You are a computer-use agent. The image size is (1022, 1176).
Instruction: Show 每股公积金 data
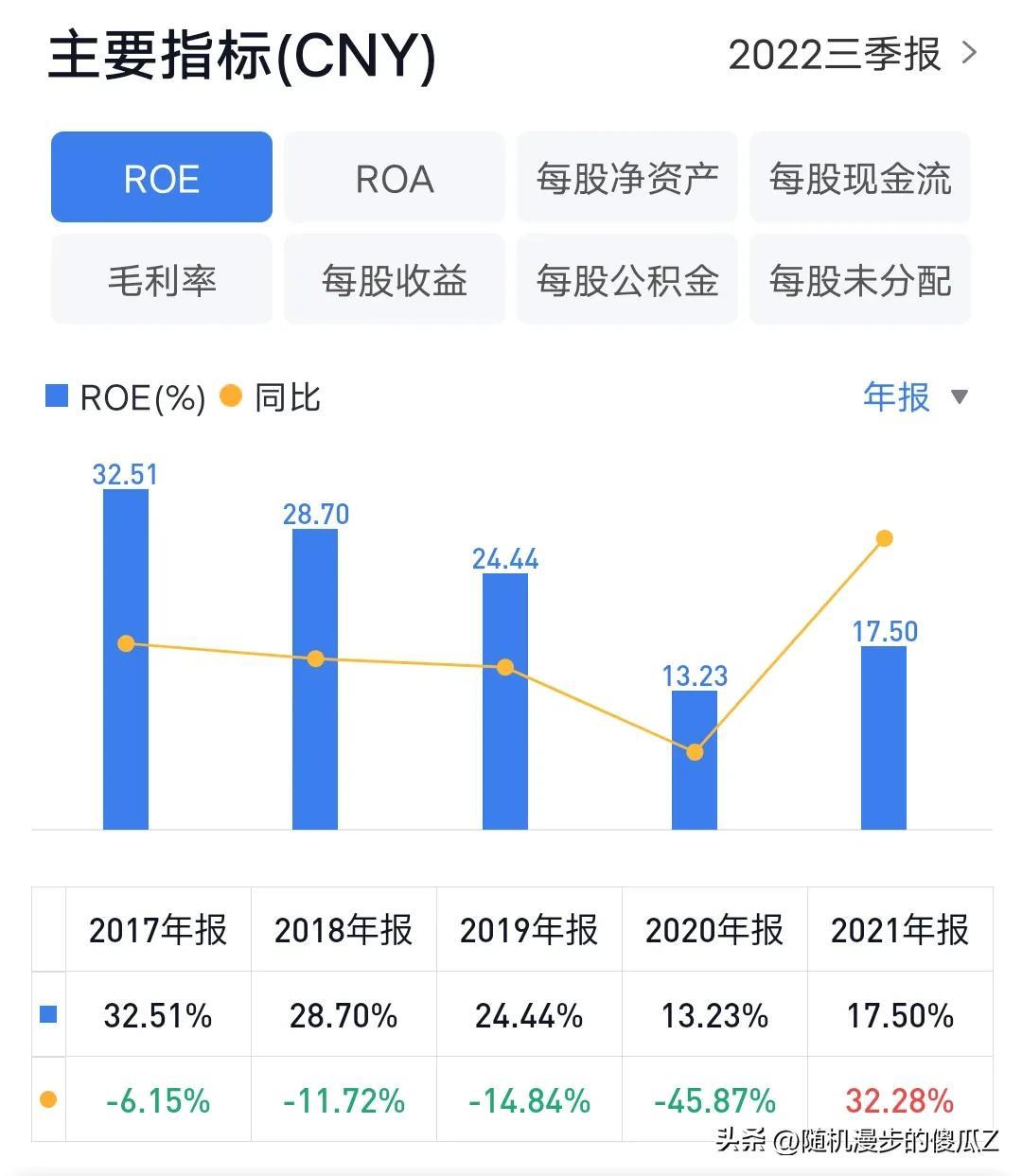[x=627, y=280]
